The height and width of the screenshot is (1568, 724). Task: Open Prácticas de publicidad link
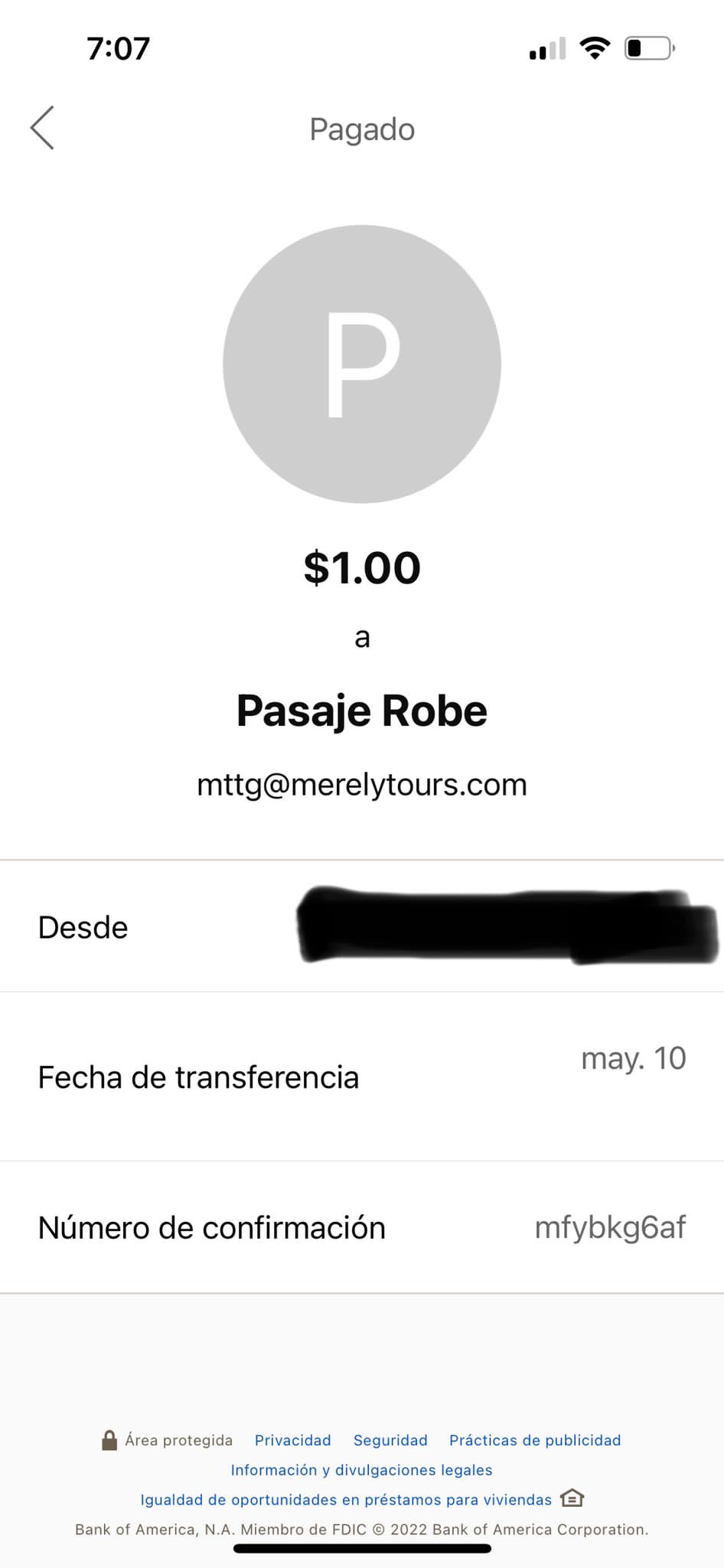(x=535, y=1440)
